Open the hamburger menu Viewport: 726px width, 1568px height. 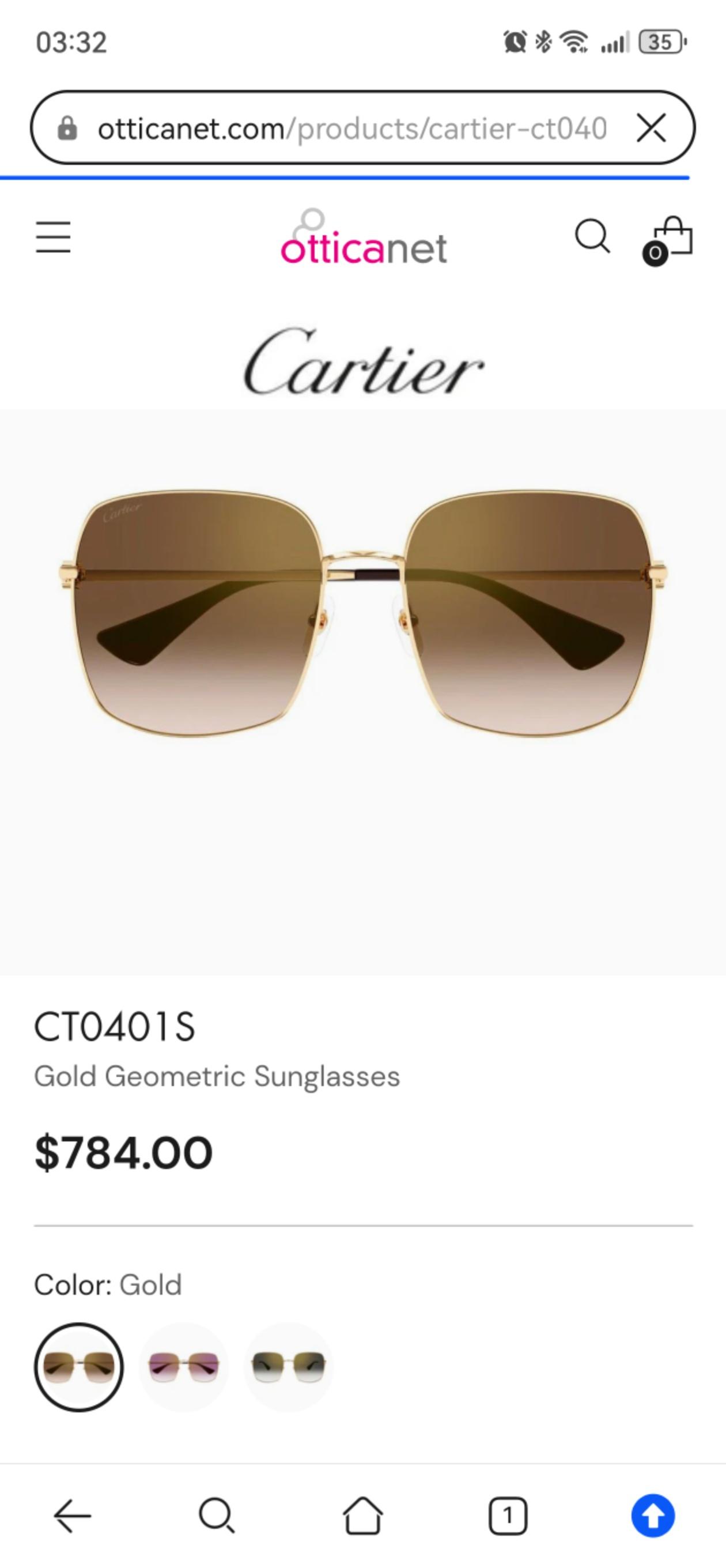[x=53, y=238]
